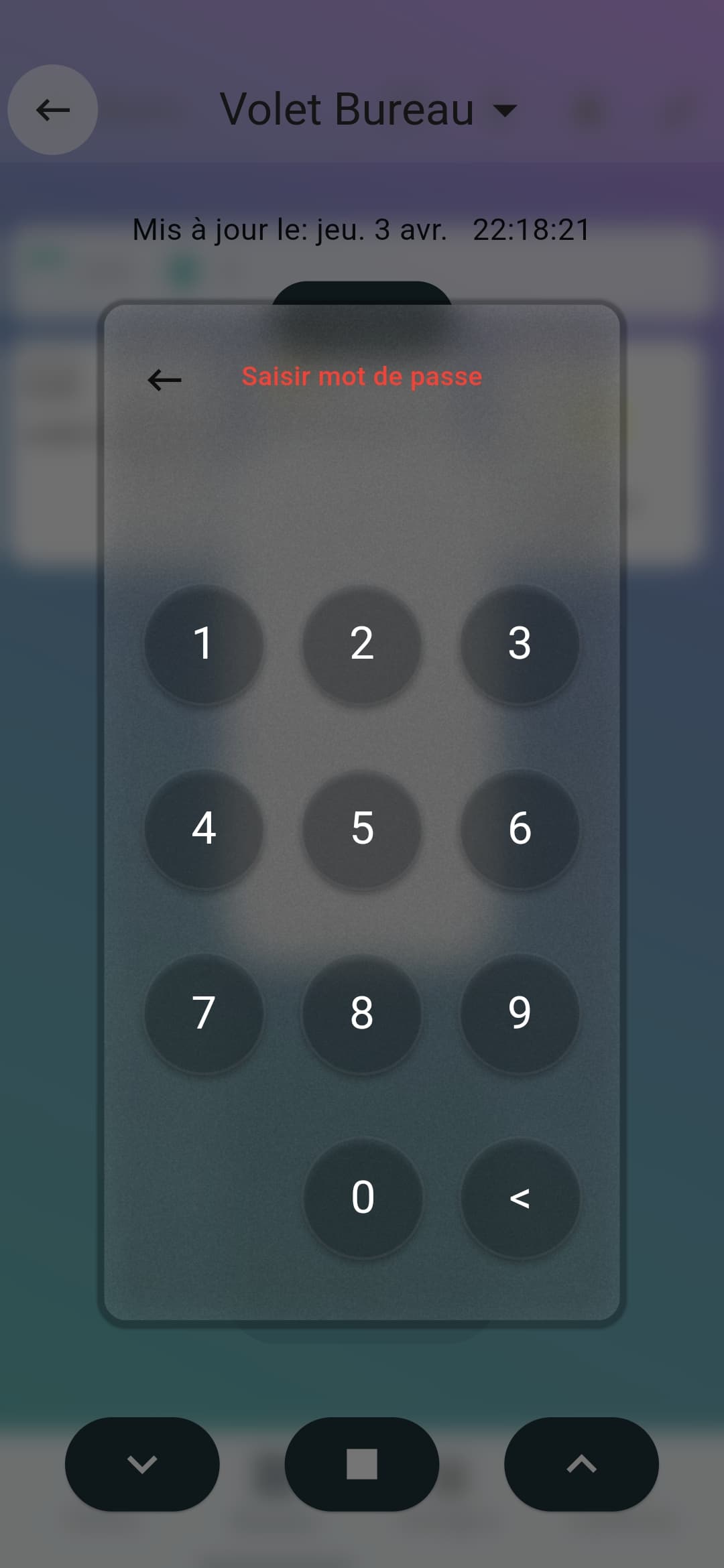Viewport: 724px width, 1568px height.
Task: Enter digit 3 on the keypad
Action: pyautogui.click(x=520, y=643)
